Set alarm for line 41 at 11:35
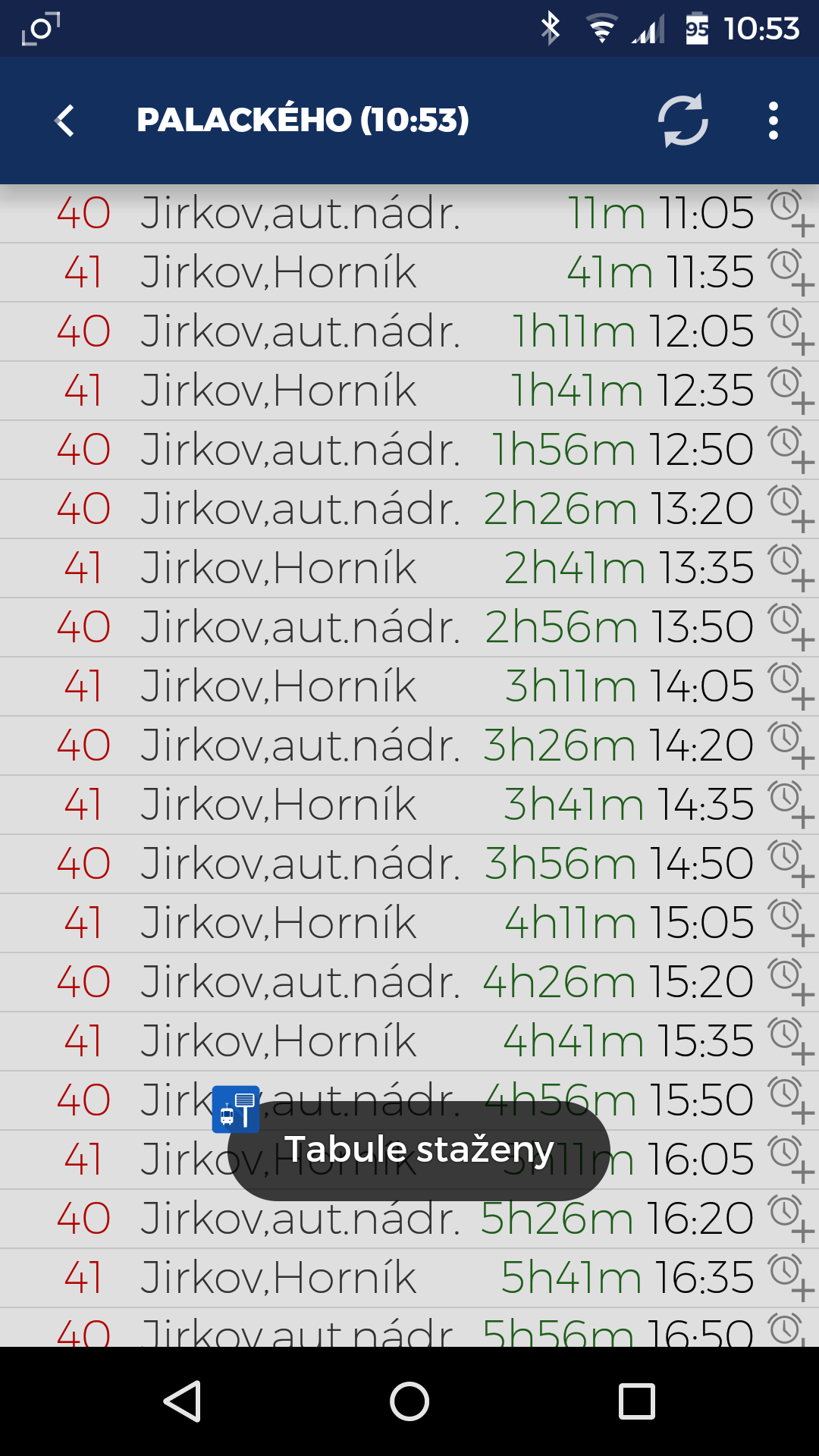 (791, 272)
